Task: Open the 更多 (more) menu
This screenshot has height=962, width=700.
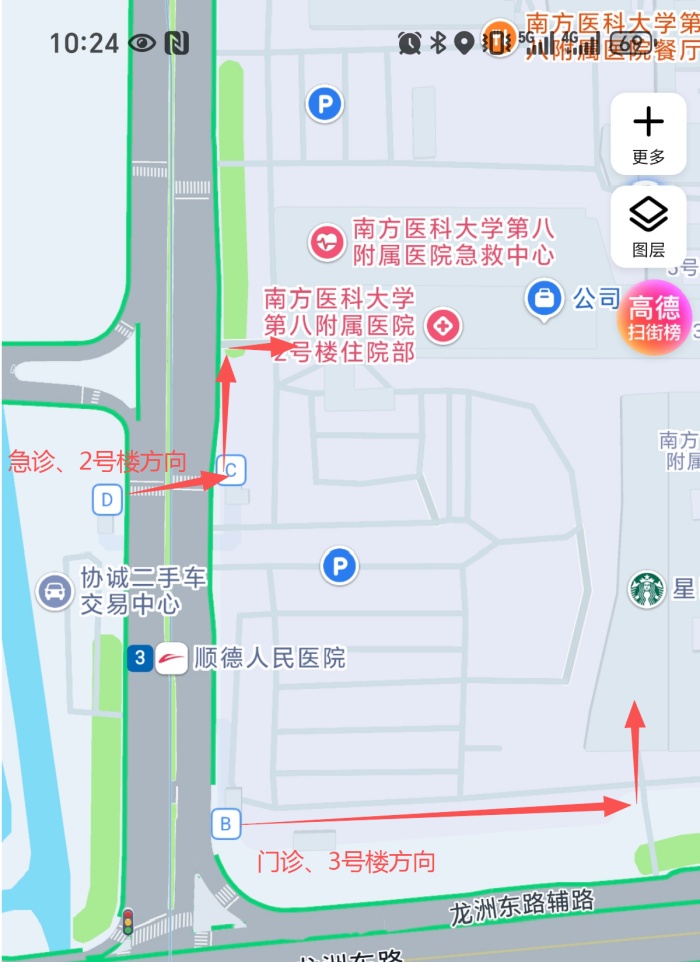Action: click(x=648, y=133)
